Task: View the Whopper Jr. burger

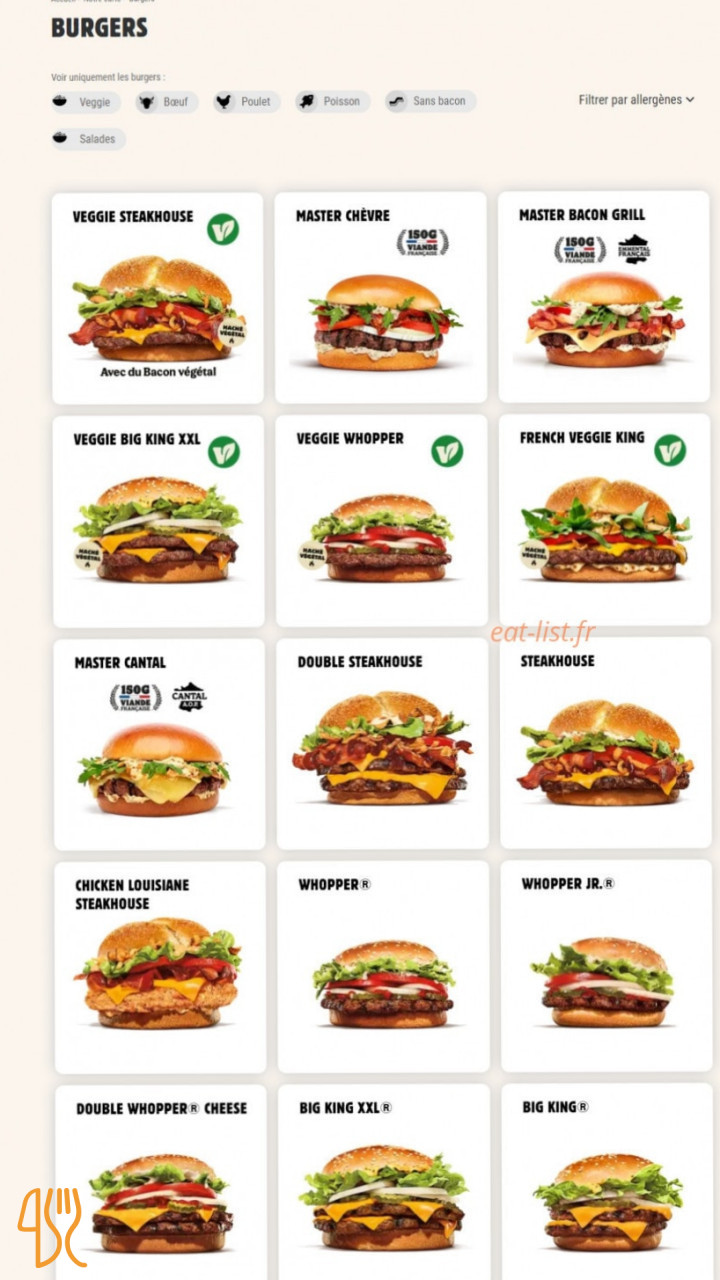Action: click(x=606, y=967)
